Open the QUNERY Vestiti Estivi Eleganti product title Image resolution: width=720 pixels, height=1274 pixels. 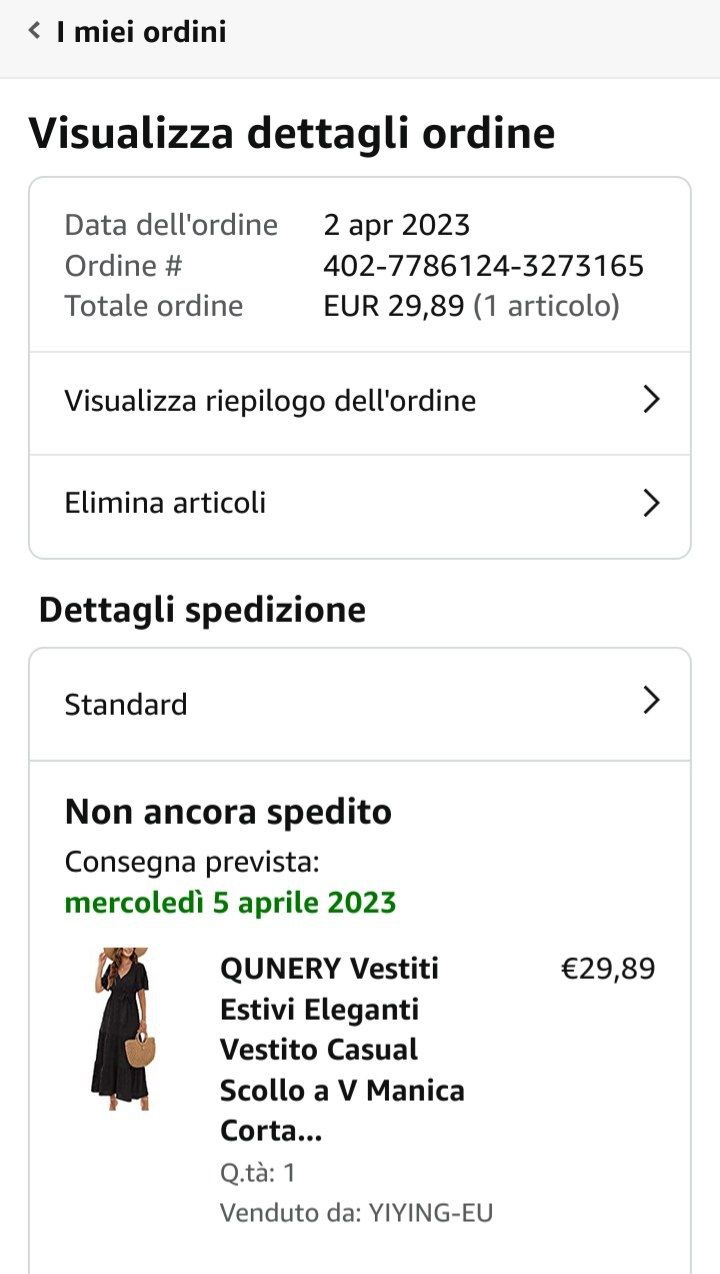[x=342, y=1049]
